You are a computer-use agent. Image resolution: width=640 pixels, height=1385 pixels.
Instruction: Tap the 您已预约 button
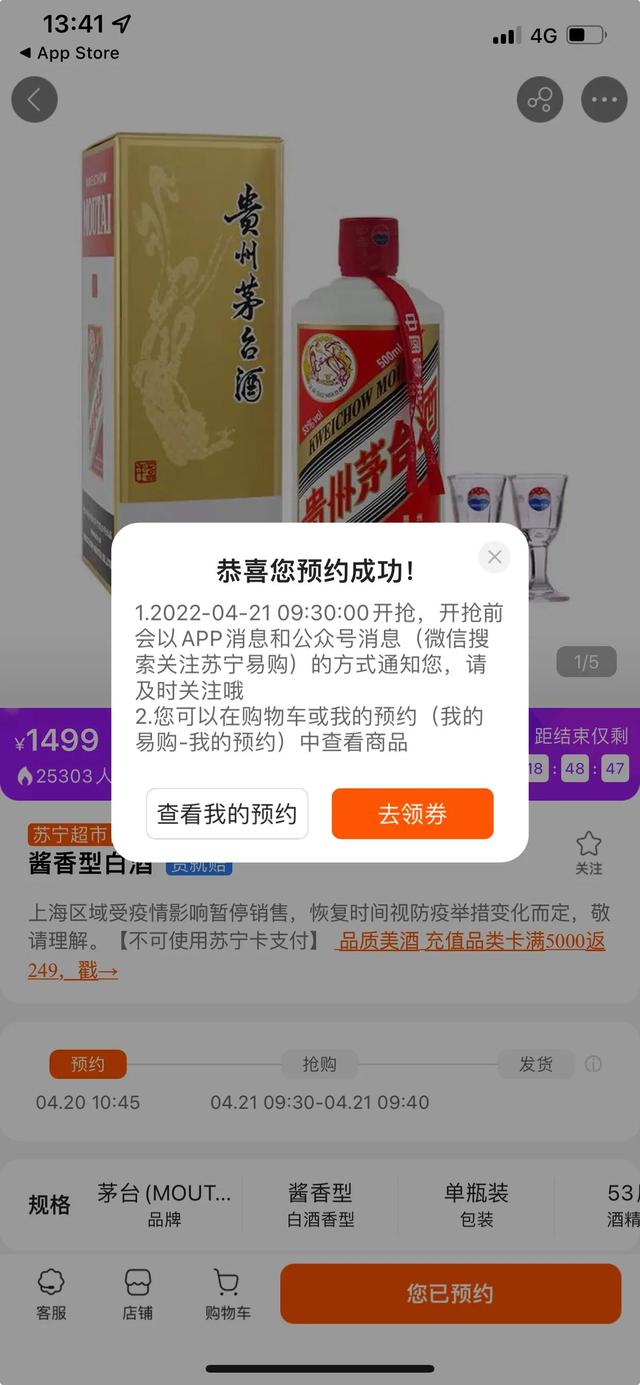pyautogui.click(x=450, y=1294)
